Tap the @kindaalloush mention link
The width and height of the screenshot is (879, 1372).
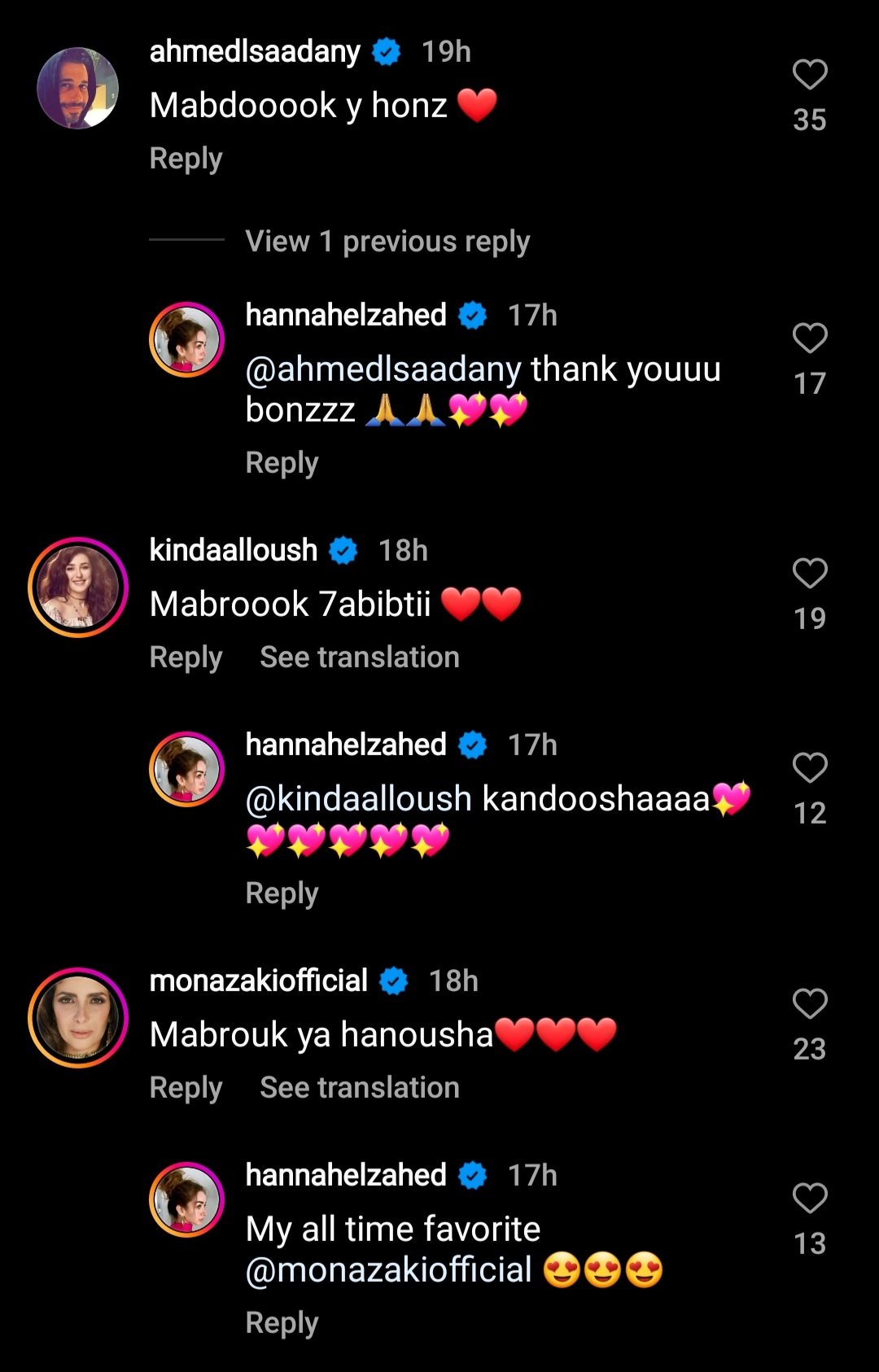tap(359, 799)
